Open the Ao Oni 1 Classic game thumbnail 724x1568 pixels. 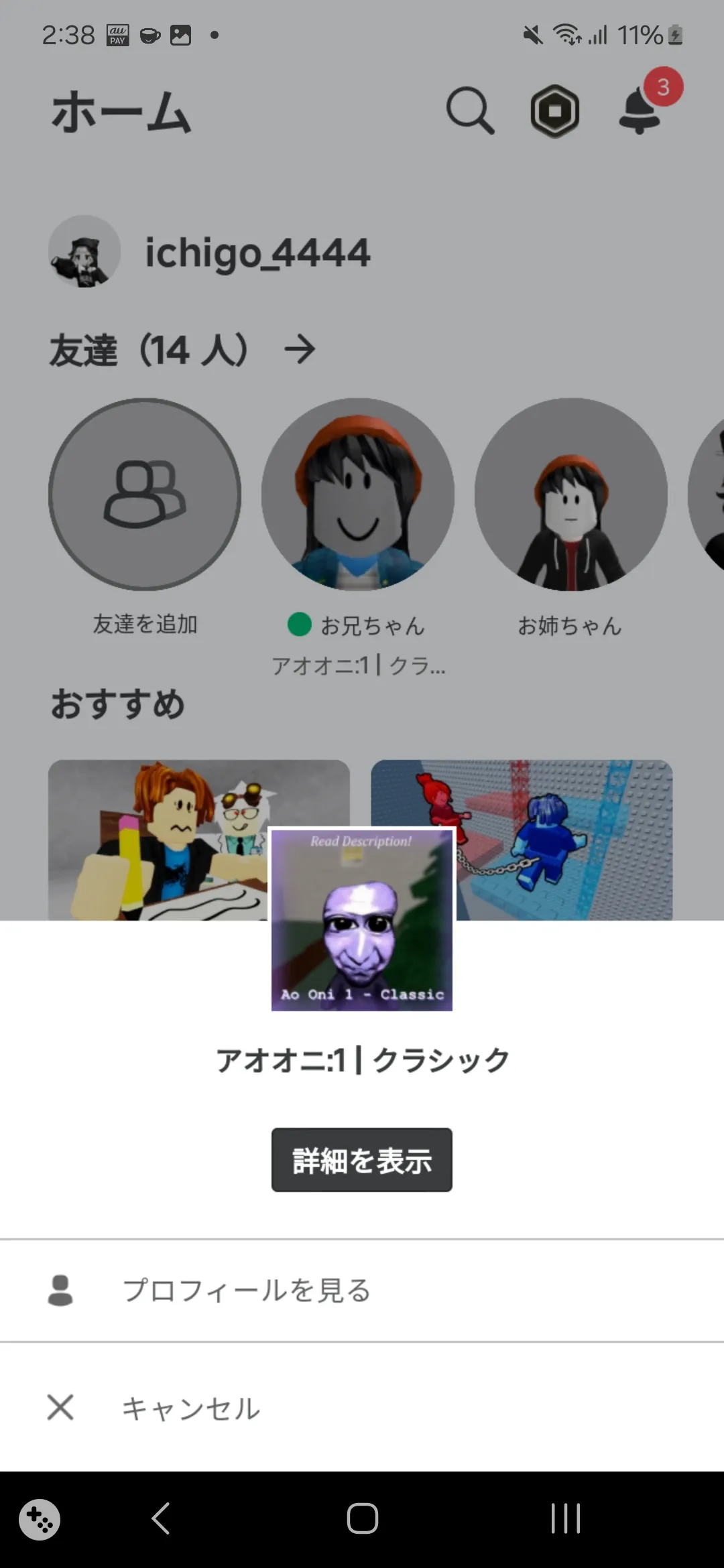361,919
